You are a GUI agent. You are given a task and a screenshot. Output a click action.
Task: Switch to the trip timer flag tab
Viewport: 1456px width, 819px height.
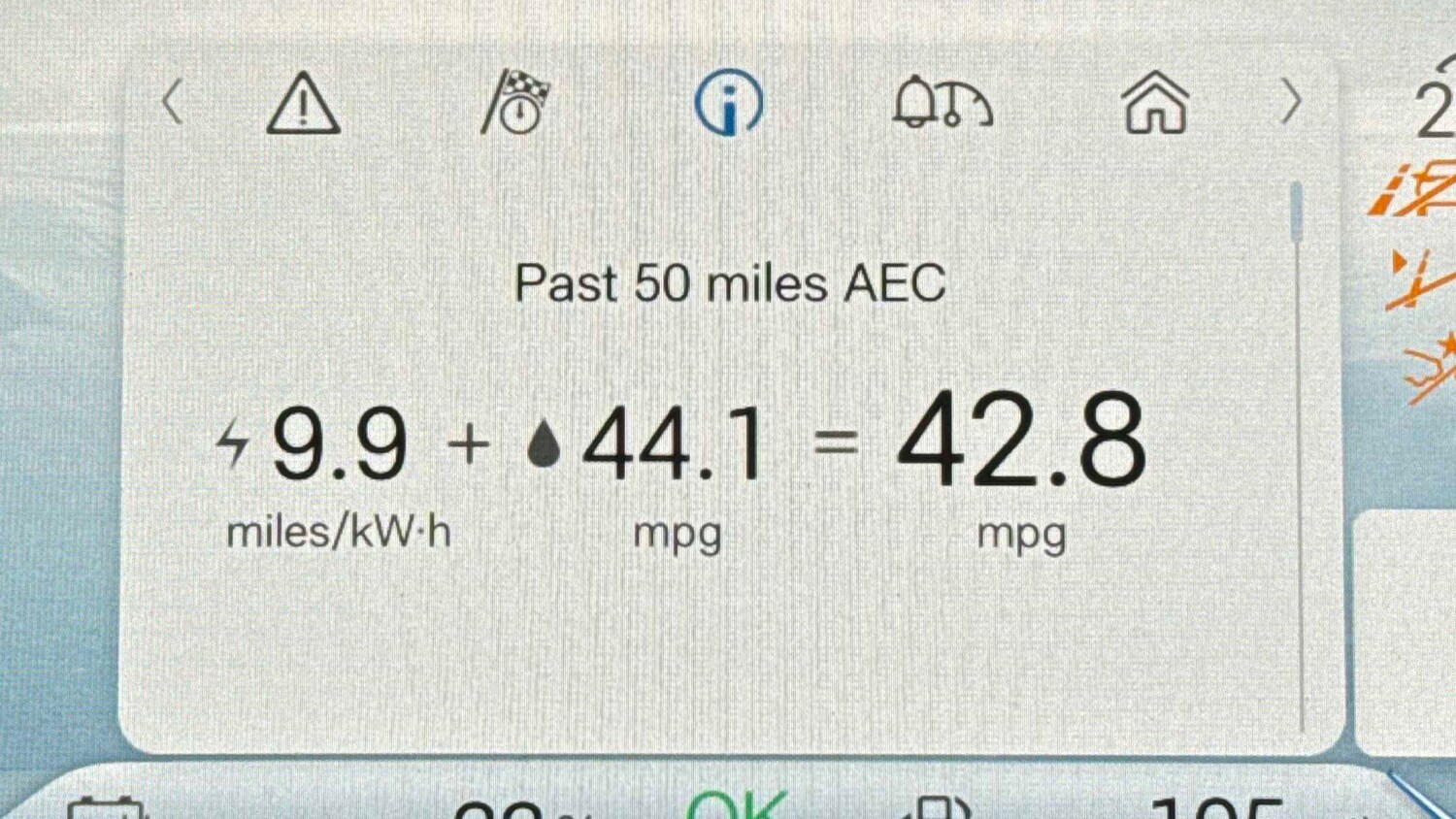tap(517, 102)
